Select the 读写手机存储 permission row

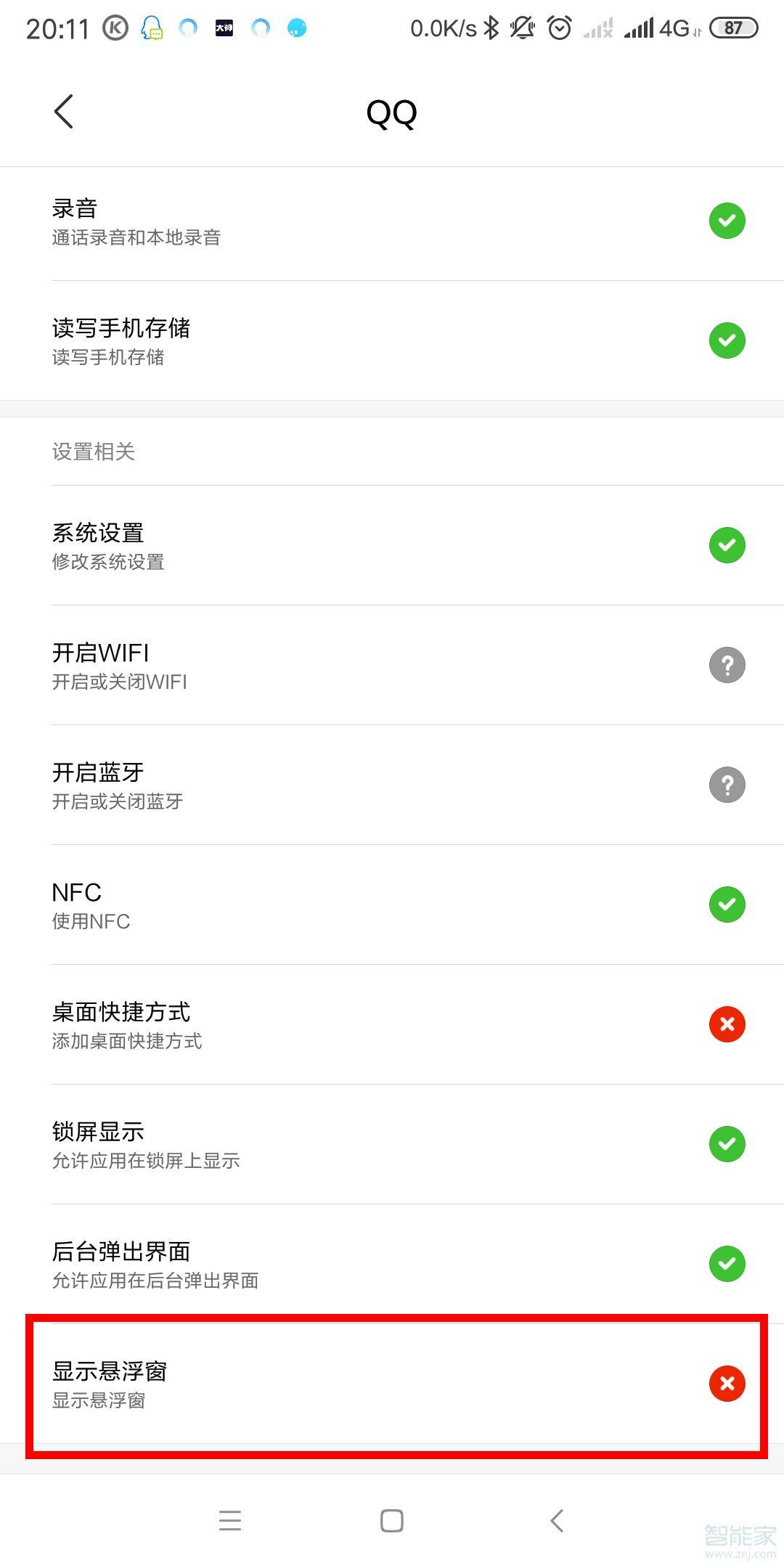(x=392, y=340)
